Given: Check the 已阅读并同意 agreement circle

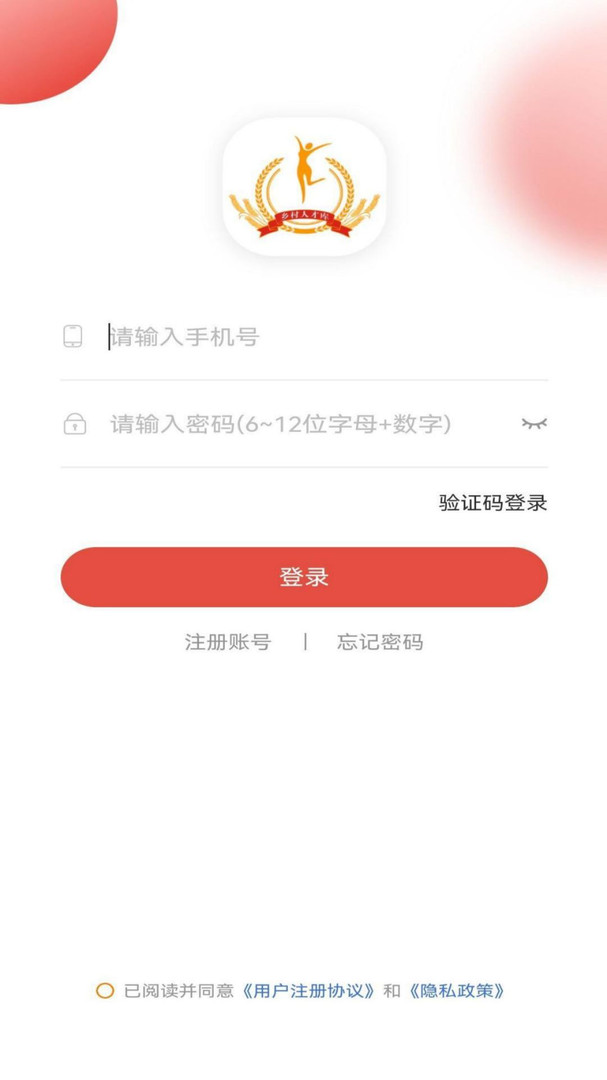Looking at the screenshot, I should click(x=105, y=991).
